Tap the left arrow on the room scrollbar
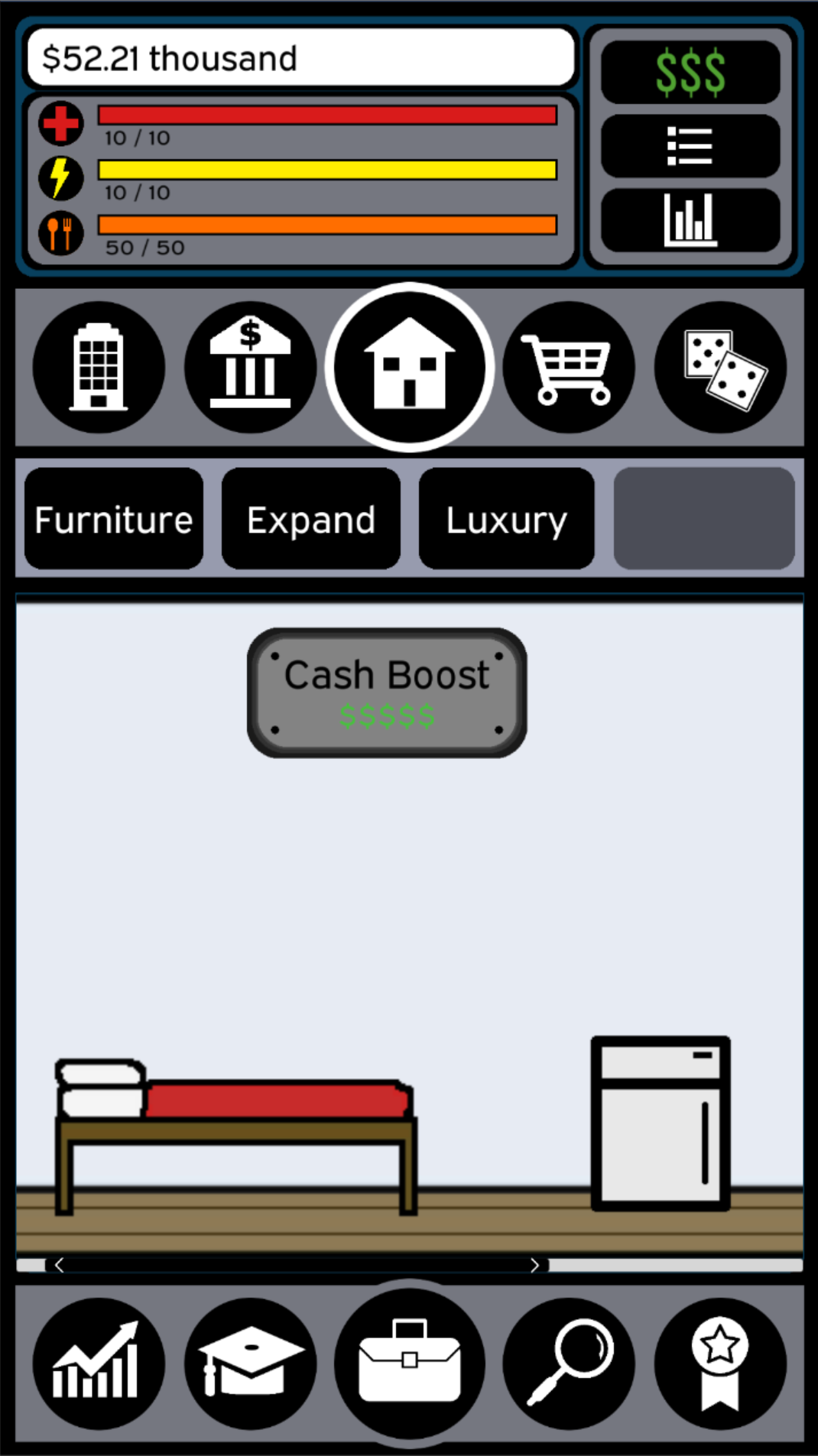This screenshot has height=1456, width=818. pos(59,1265)
